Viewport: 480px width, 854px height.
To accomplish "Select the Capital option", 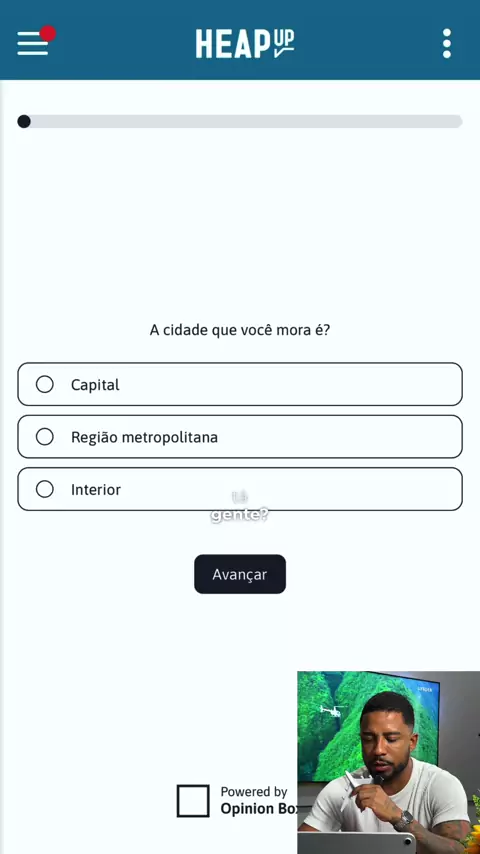I will (240, 384).
